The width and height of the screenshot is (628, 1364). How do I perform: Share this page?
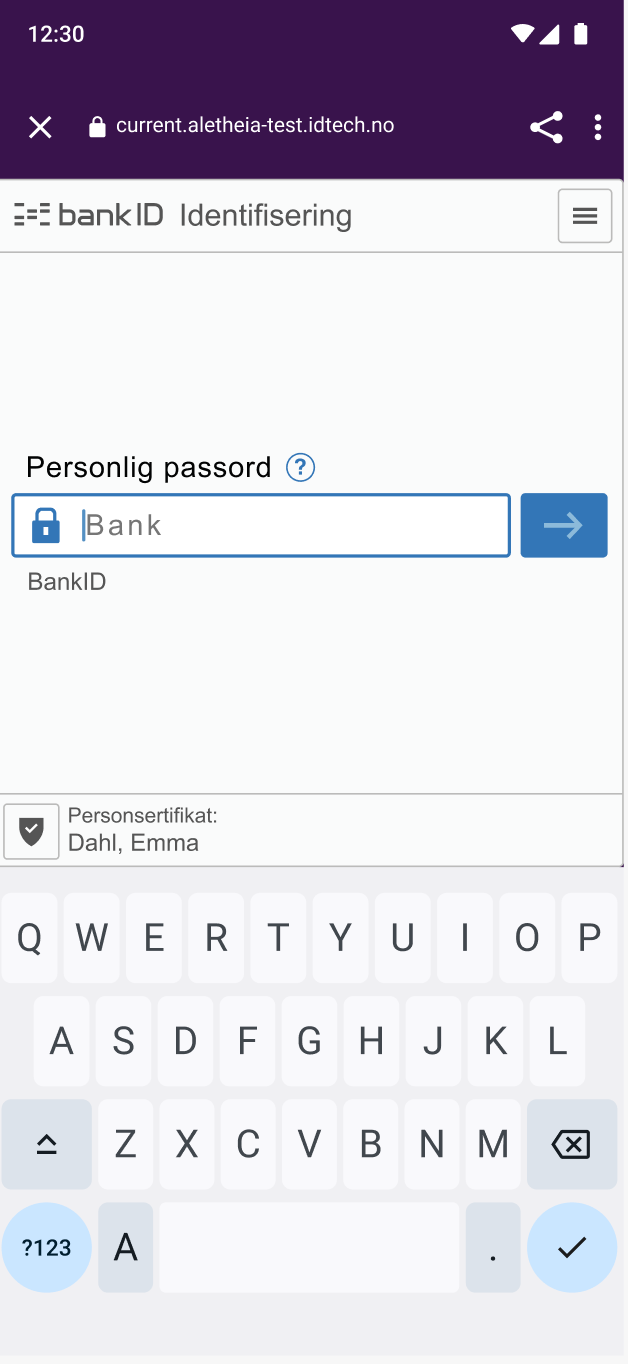(x=546, y=127)
